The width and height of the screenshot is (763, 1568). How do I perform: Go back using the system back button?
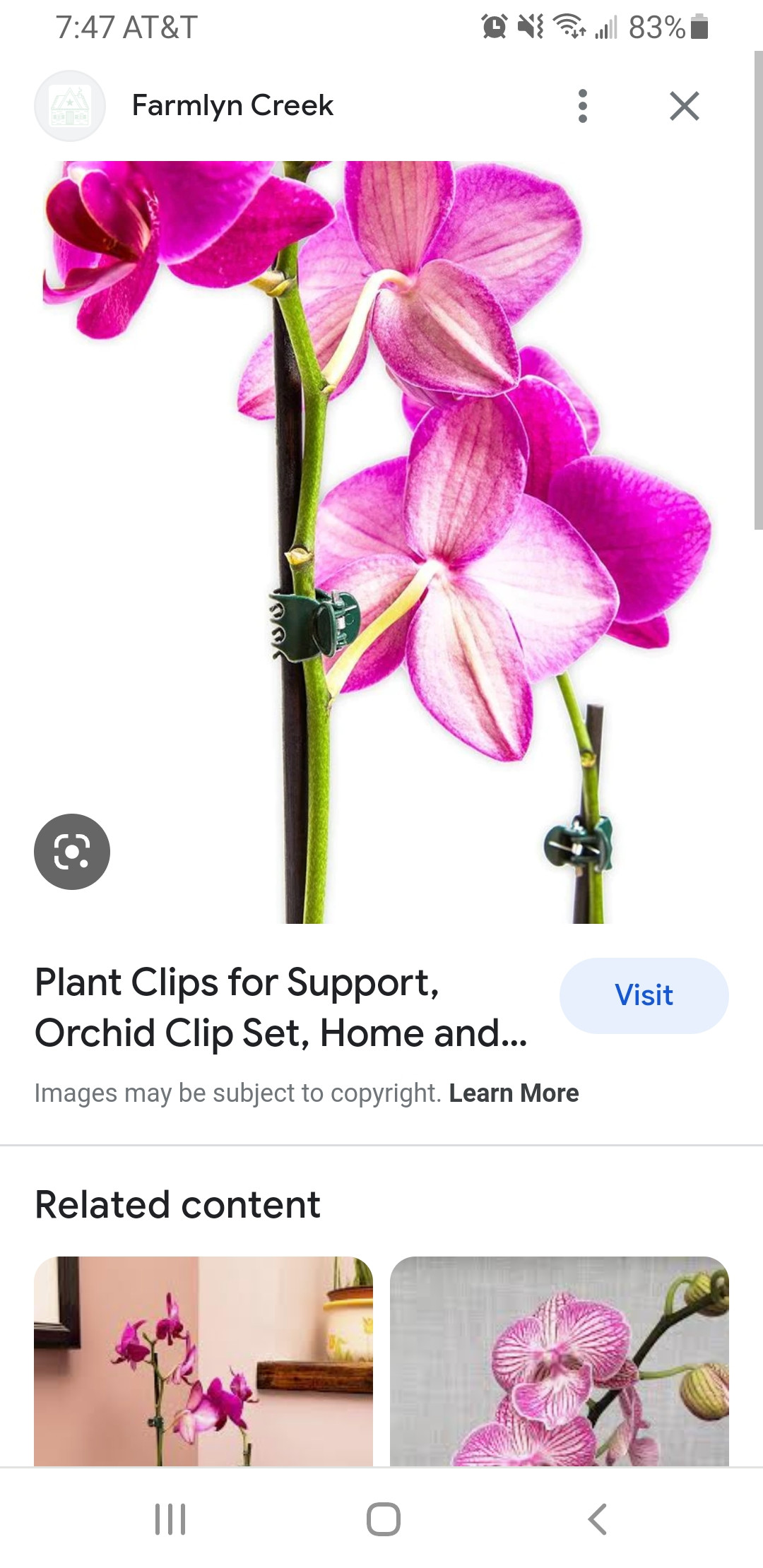pyautogui.click(x=597, y=1519)
